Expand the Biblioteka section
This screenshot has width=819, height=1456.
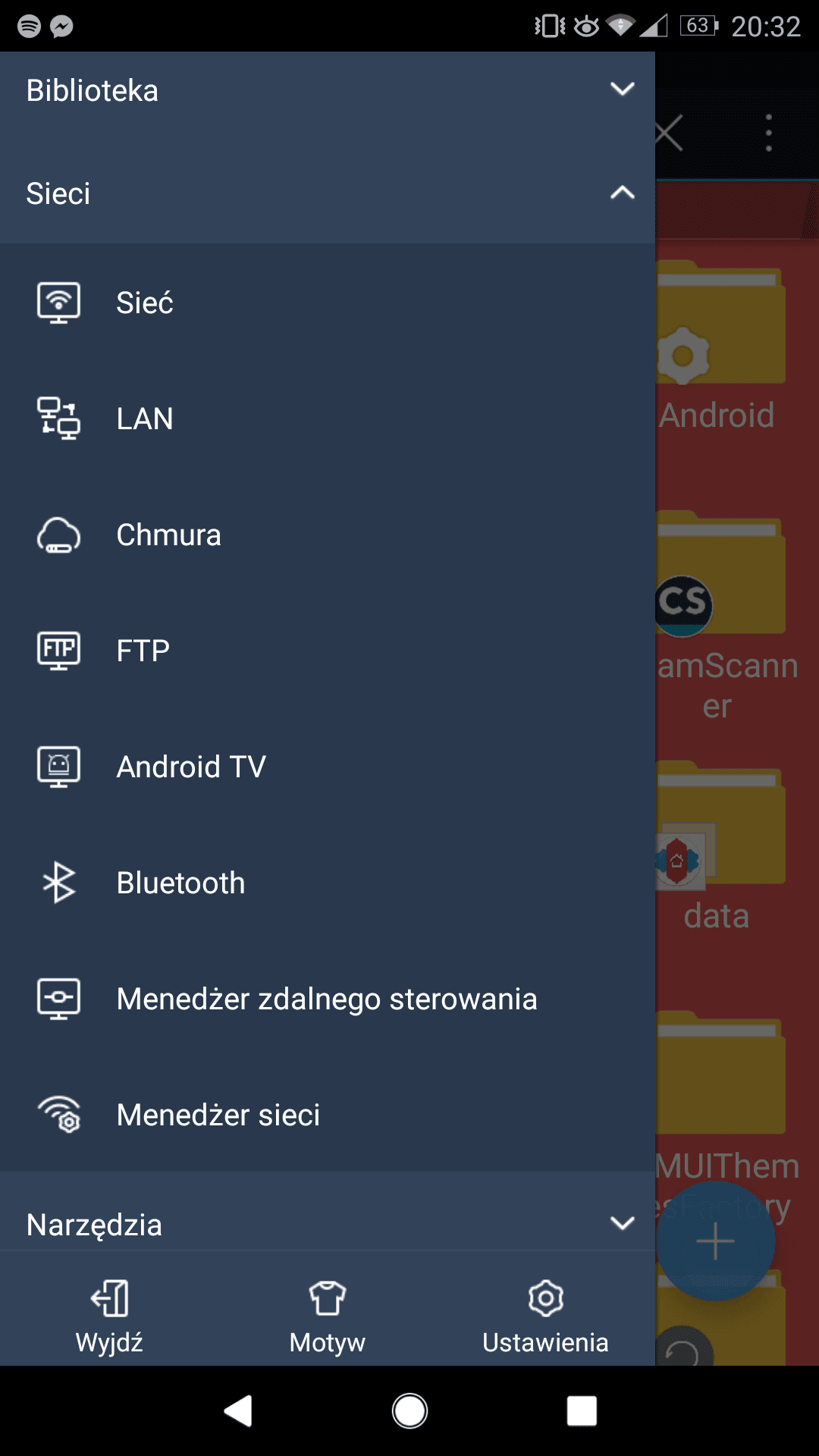click(328, 91)
